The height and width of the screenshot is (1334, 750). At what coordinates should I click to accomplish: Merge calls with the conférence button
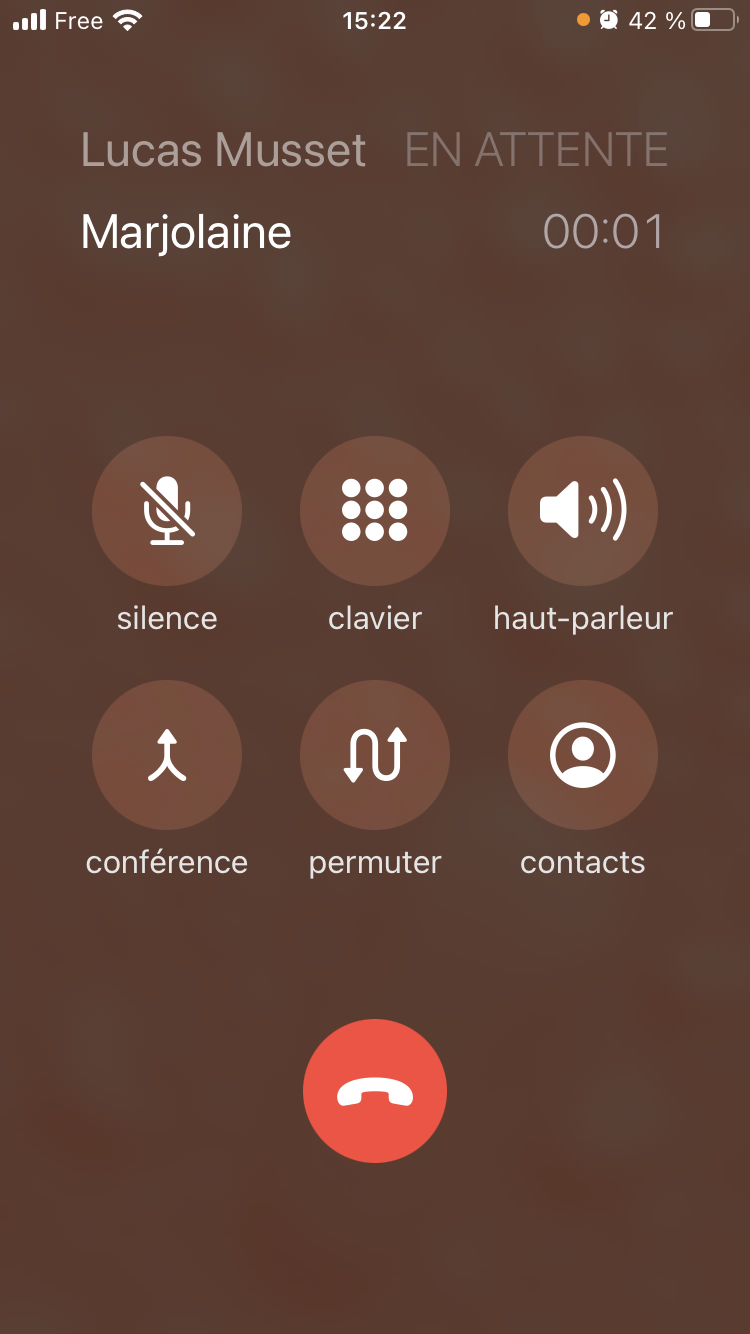[x=167, y=755]
